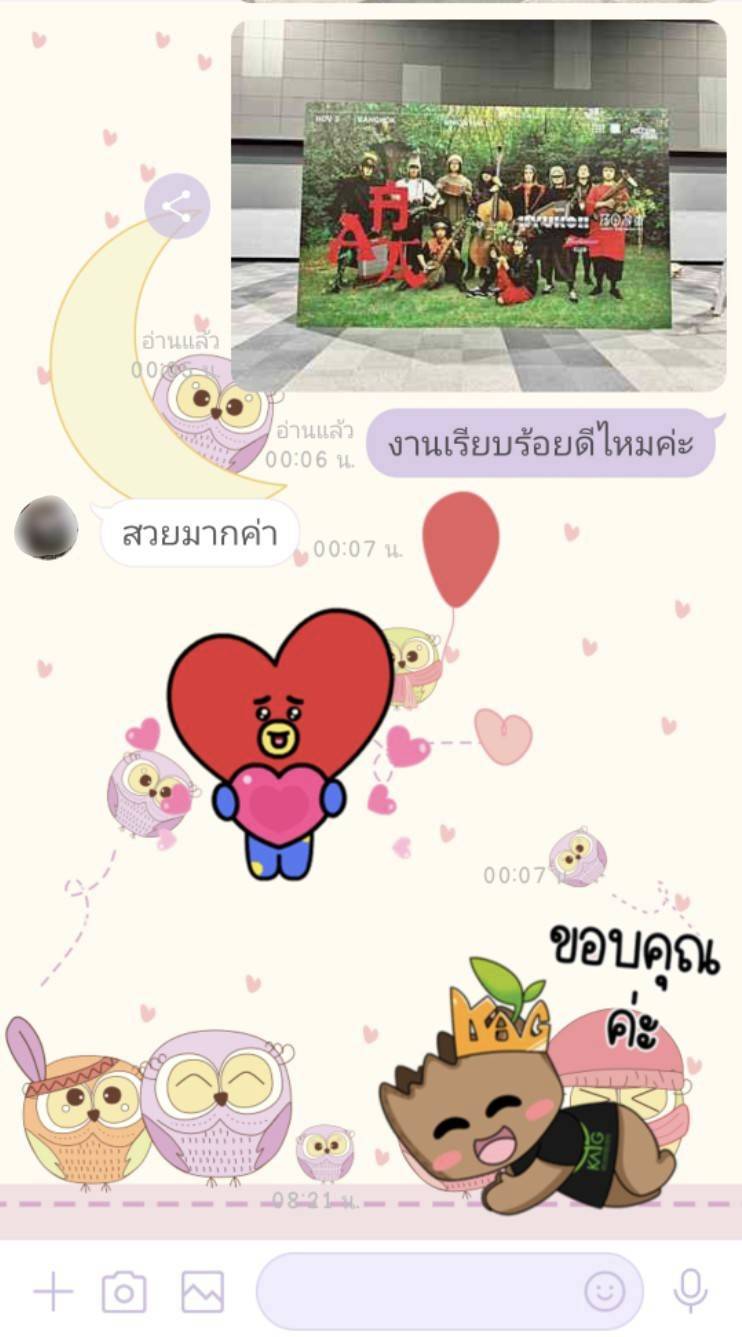Tap the red heart character sticker
Screen dimensions: 742x1337
click(x=279, y=740)
